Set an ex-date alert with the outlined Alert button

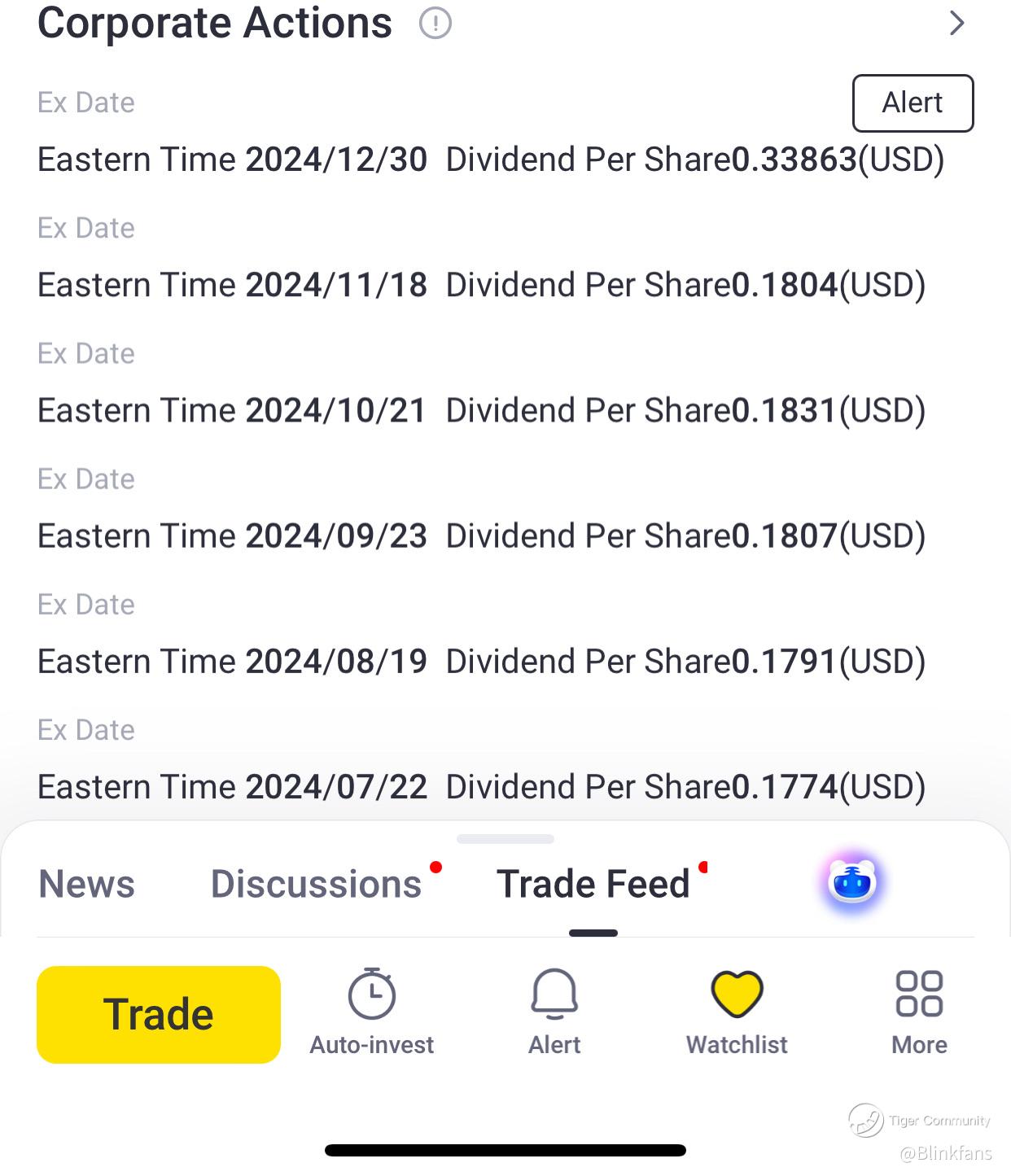(x=913, y=103)
